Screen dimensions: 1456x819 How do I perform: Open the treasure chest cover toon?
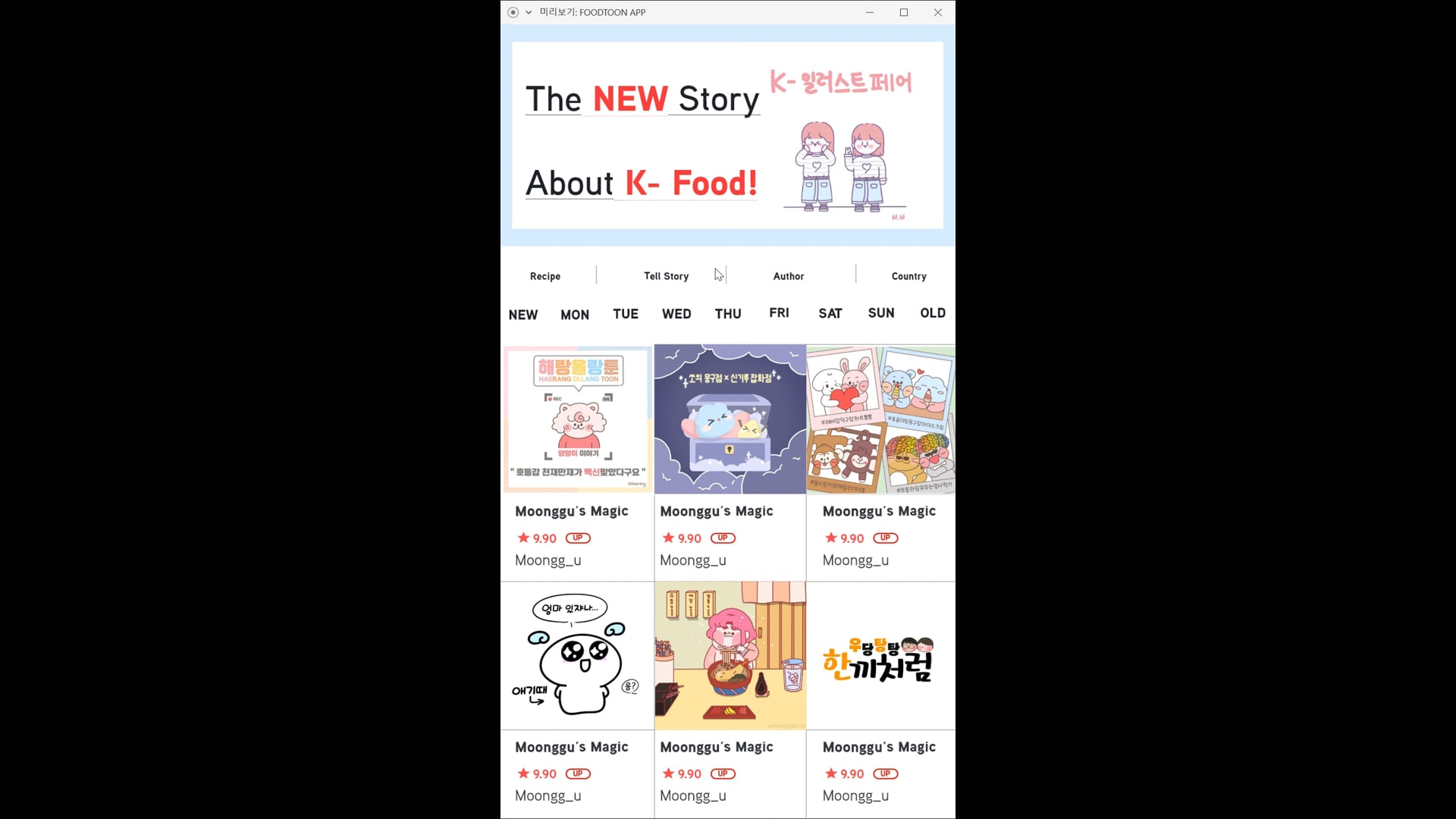click(x=730, y=419)
